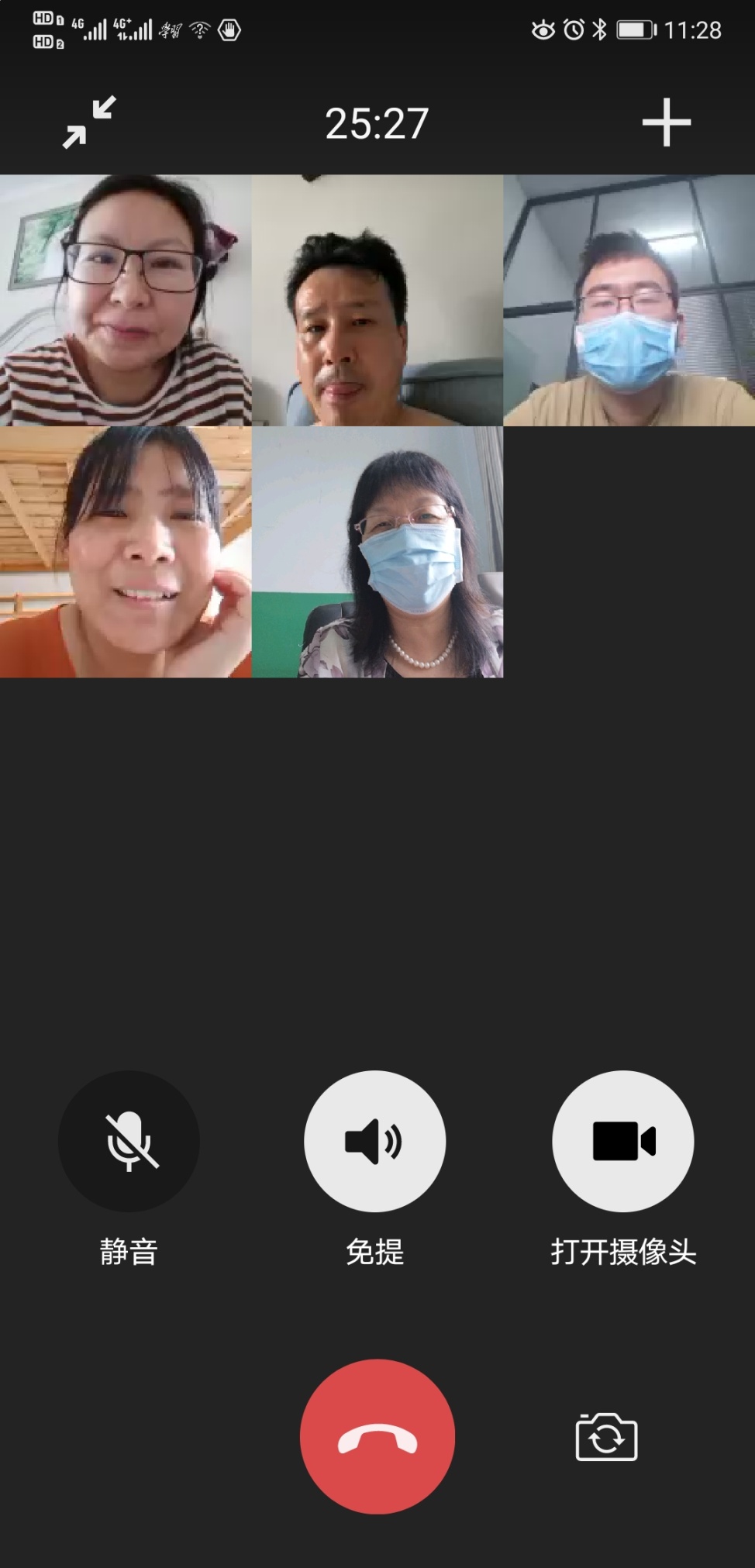Toggle the 免提 speakerphone button
Viewport: 755px width, 1568px height.
(374, 1141)
